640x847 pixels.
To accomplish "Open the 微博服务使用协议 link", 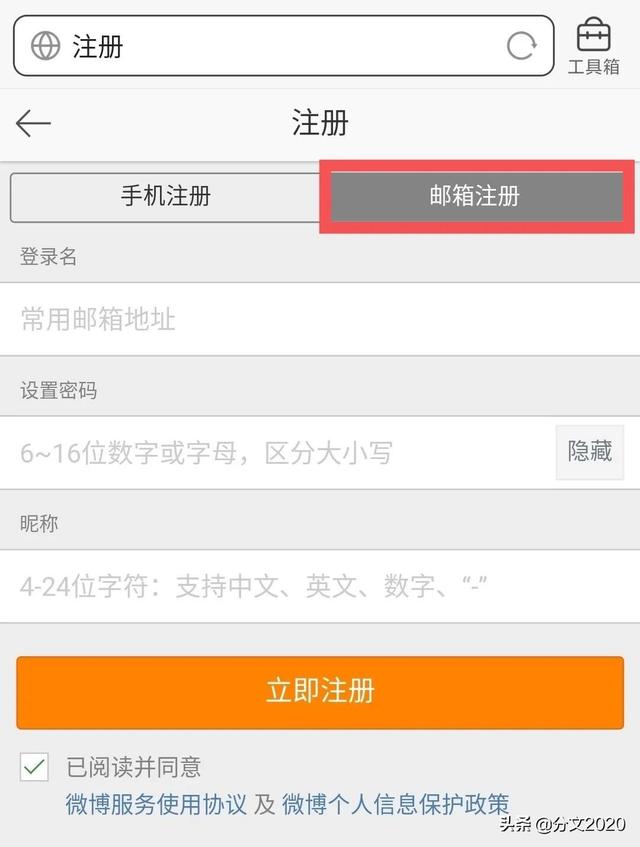I will click(156, 805).
